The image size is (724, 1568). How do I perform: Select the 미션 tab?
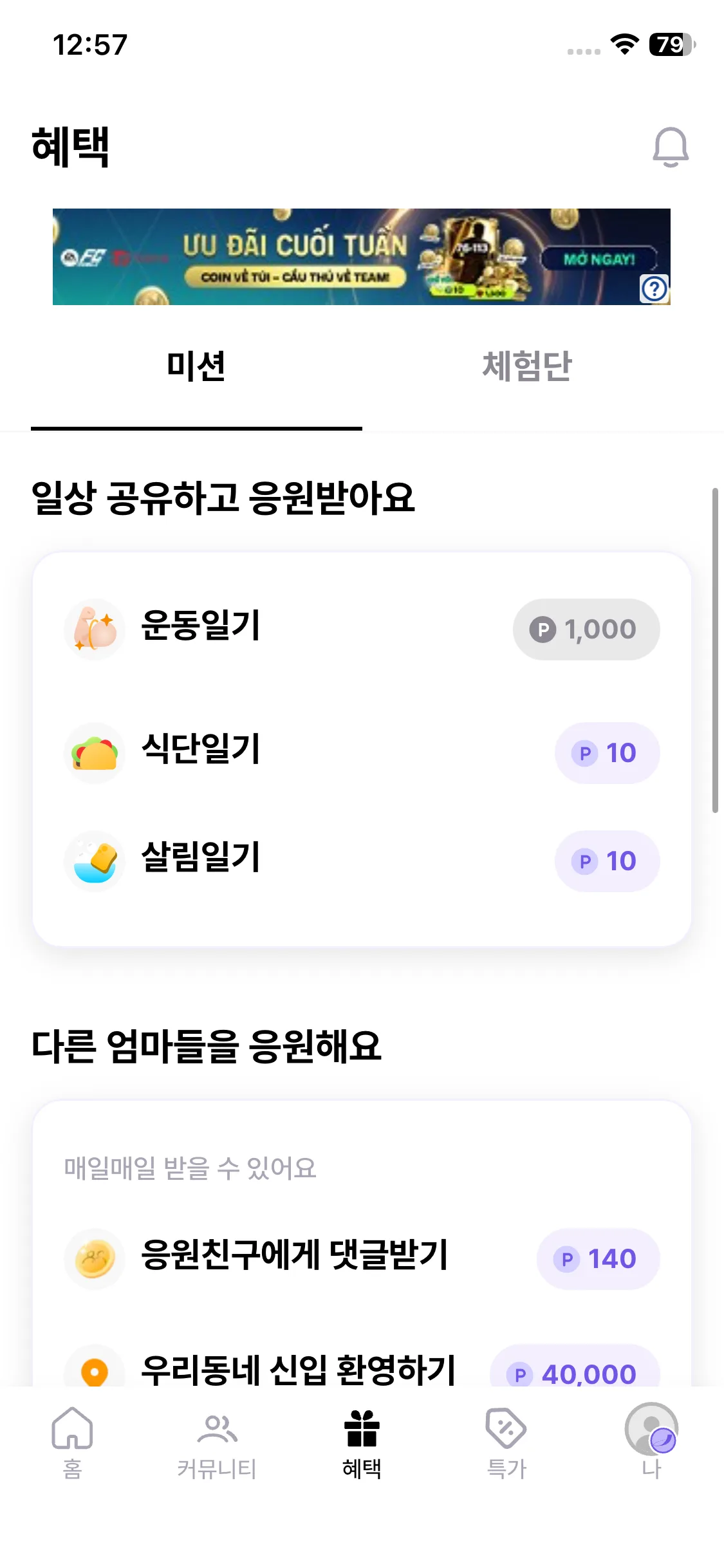click(x=195, y=365)
